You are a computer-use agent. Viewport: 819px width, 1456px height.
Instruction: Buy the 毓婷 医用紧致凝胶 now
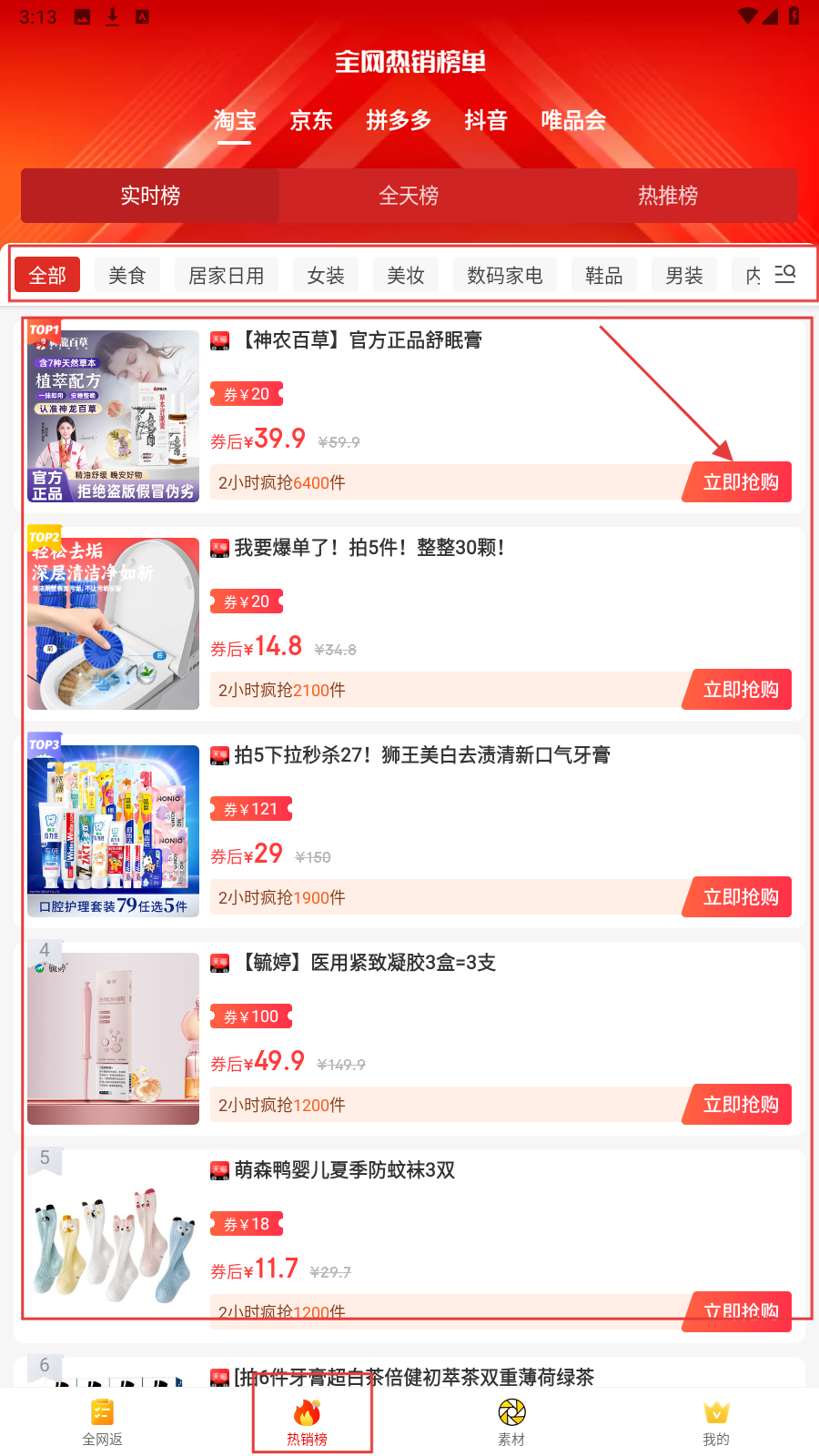click(740, 1105)
